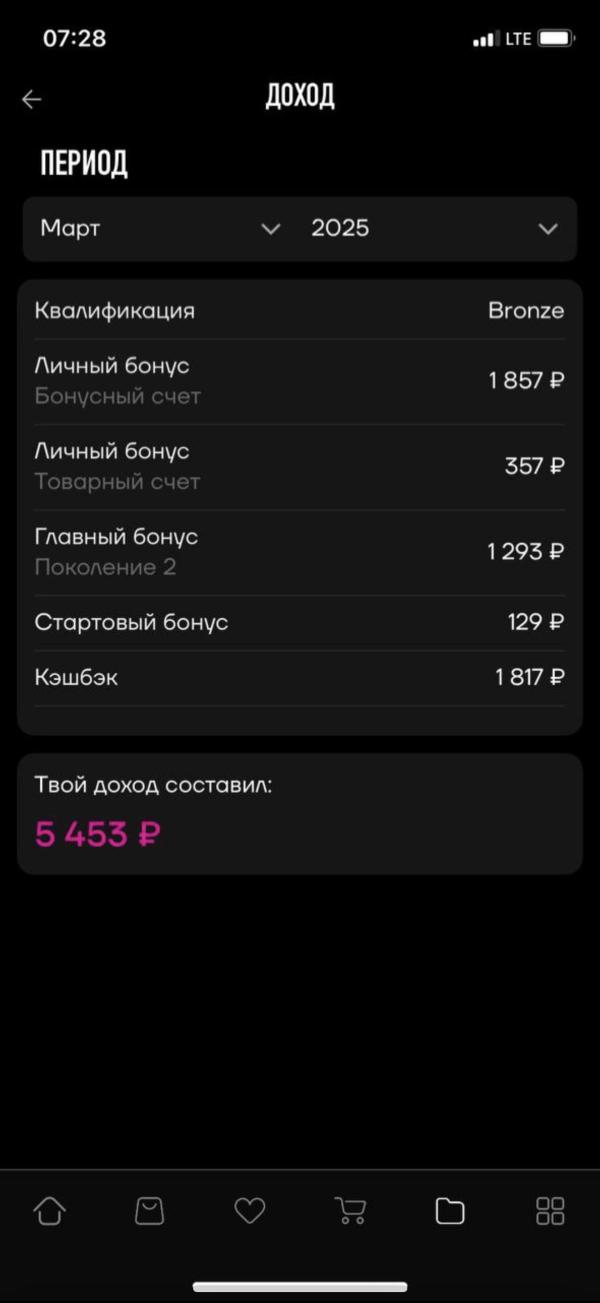Go back from the Доход screen
Screen dimensions: 600x1303
click(32, 98)
